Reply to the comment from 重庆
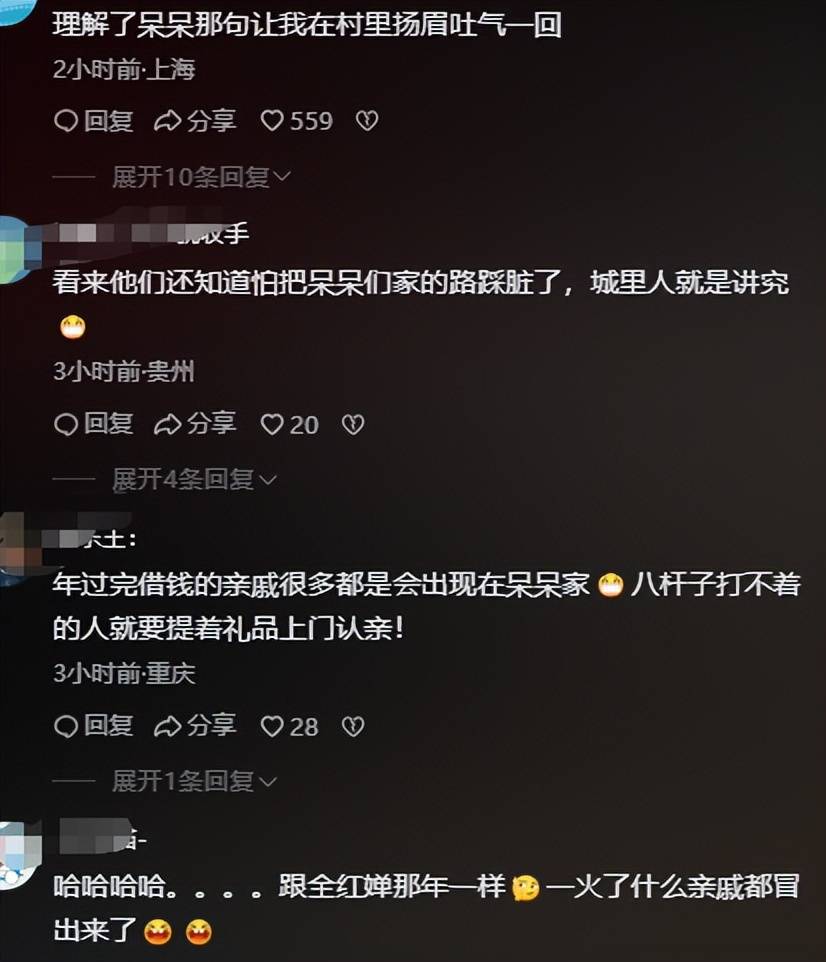The image size is (826, 962). point(94,726)
